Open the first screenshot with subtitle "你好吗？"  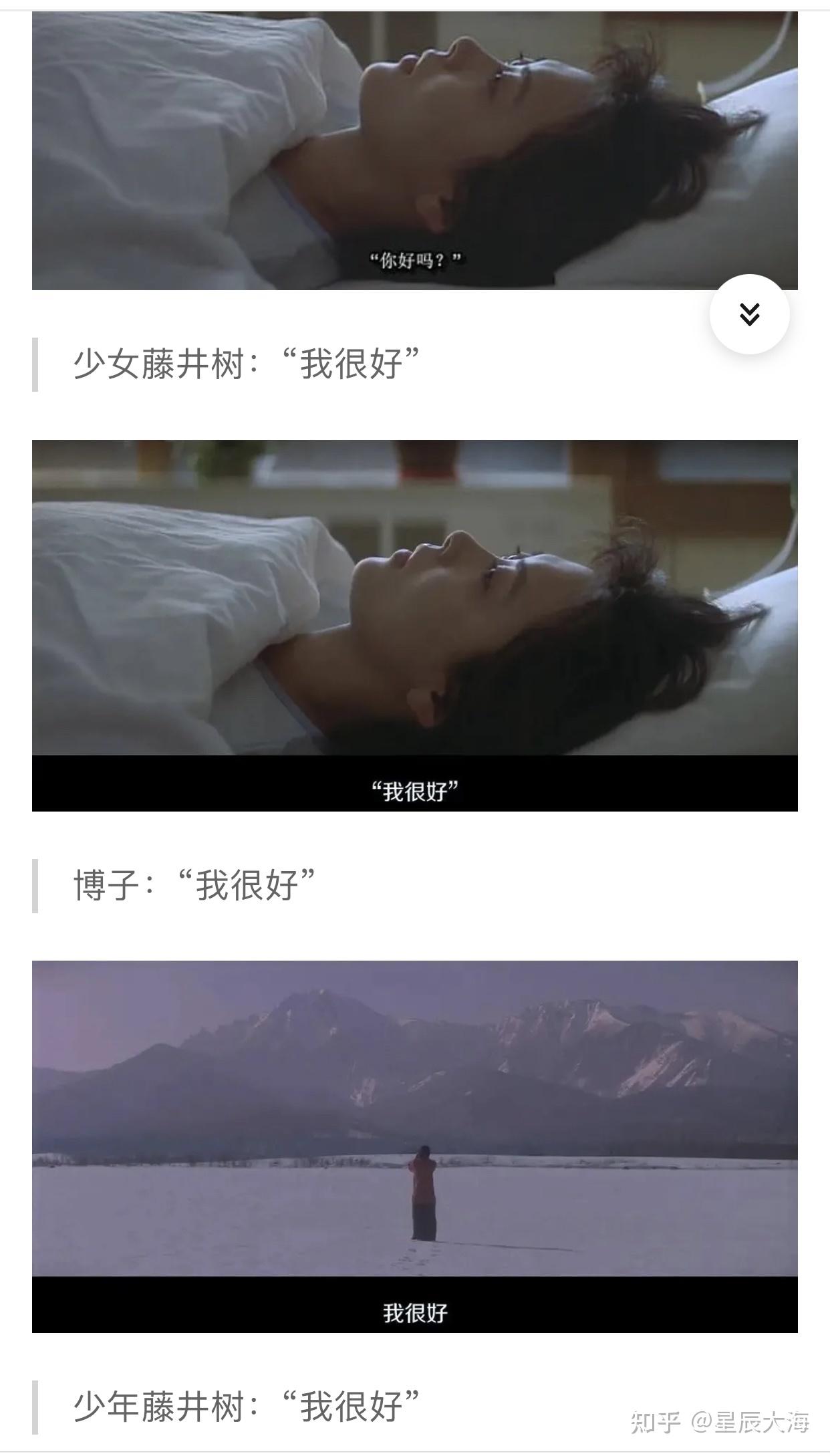pyautogui.click(x=414, y=147)
